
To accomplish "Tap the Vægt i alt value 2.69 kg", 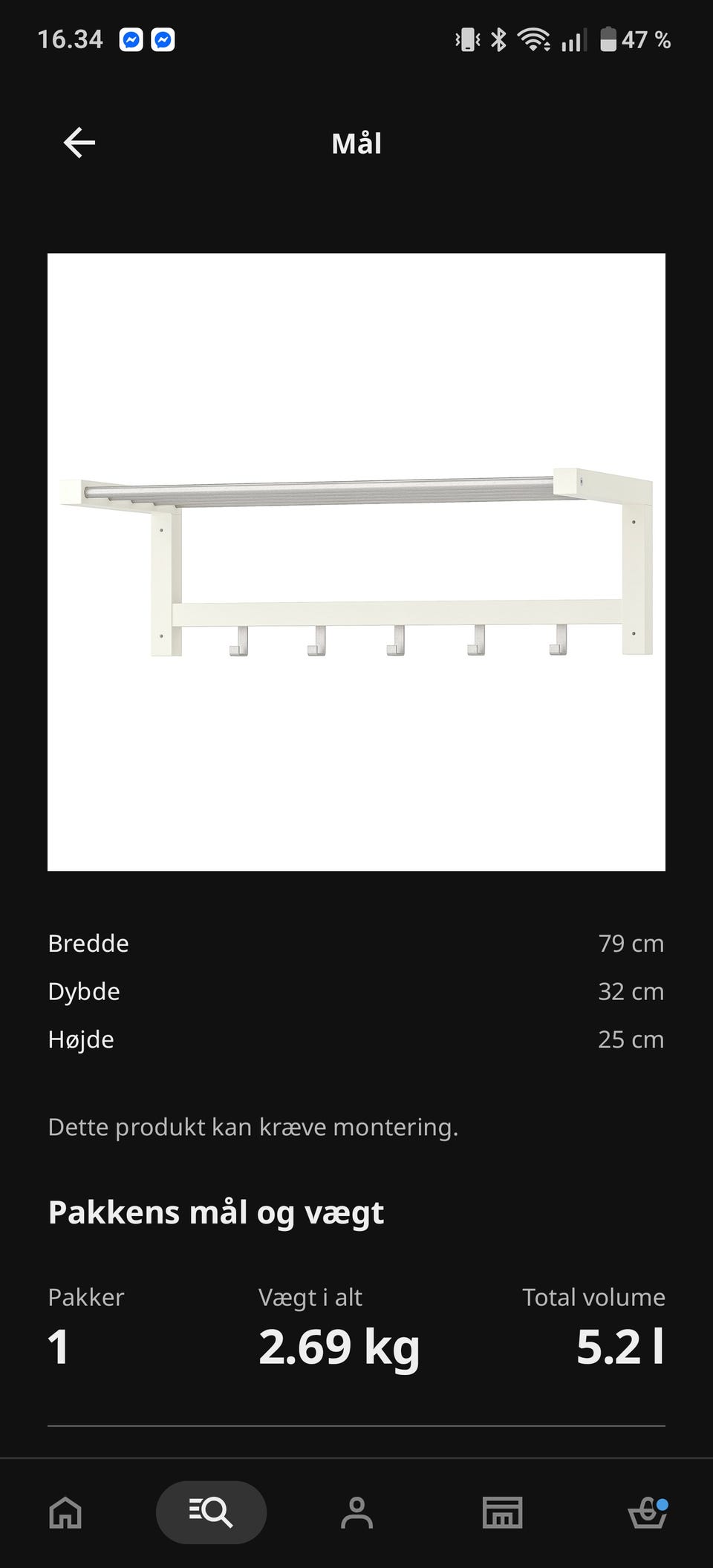I will [x=339, y=1346].
